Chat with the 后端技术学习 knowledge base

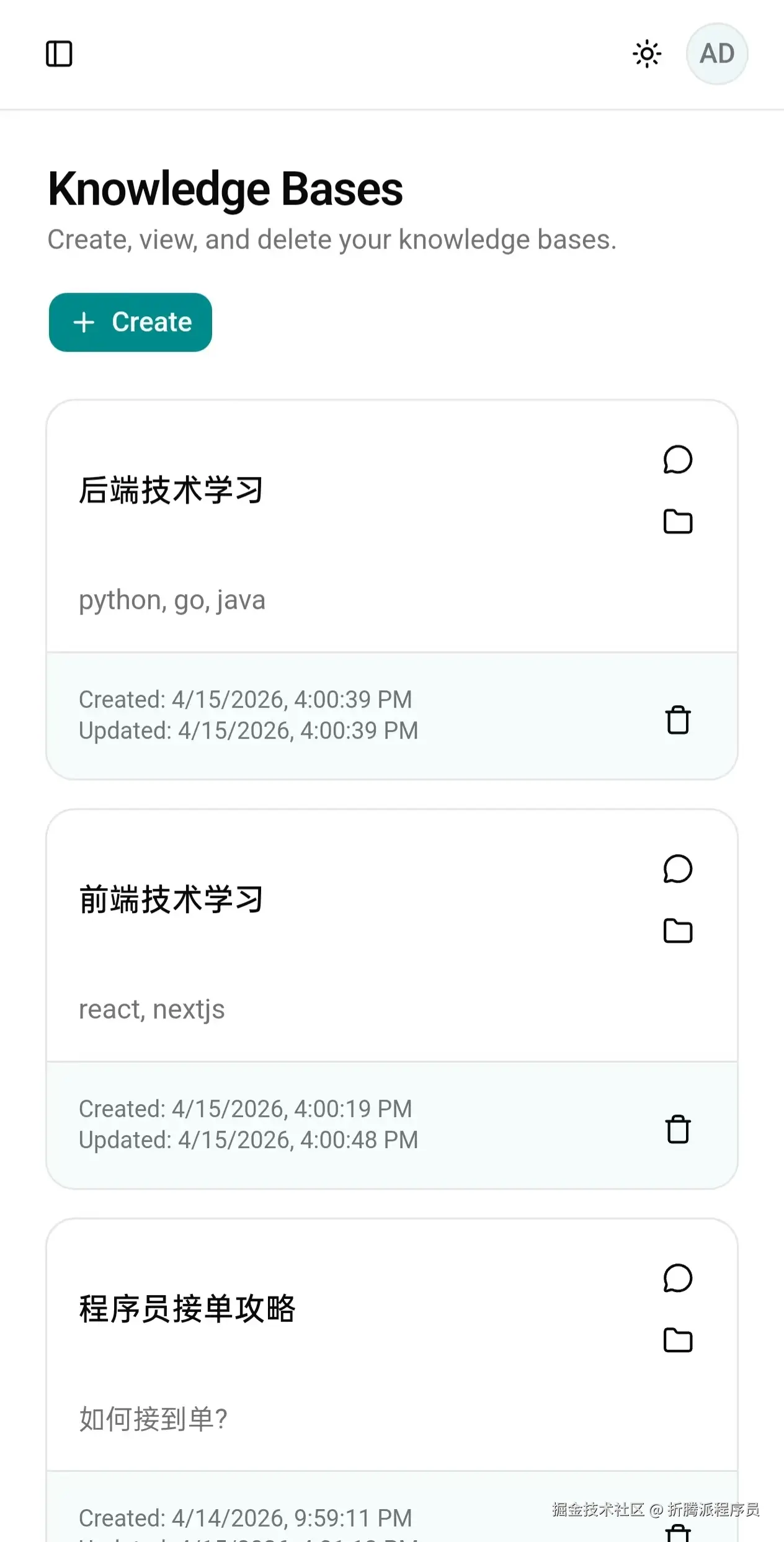(x=678, y=460)
